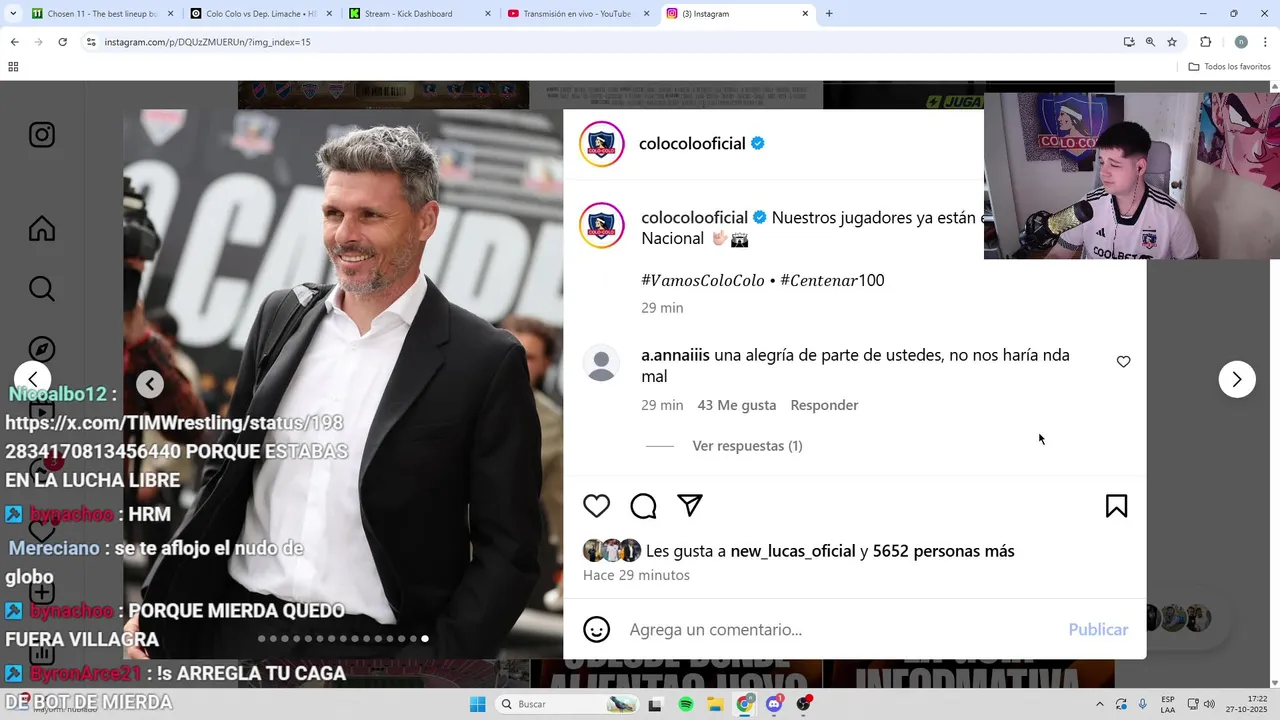Go to the next post arrow
The image size is (1280, 720).
pyautogui.click(x=1236, y=379)
